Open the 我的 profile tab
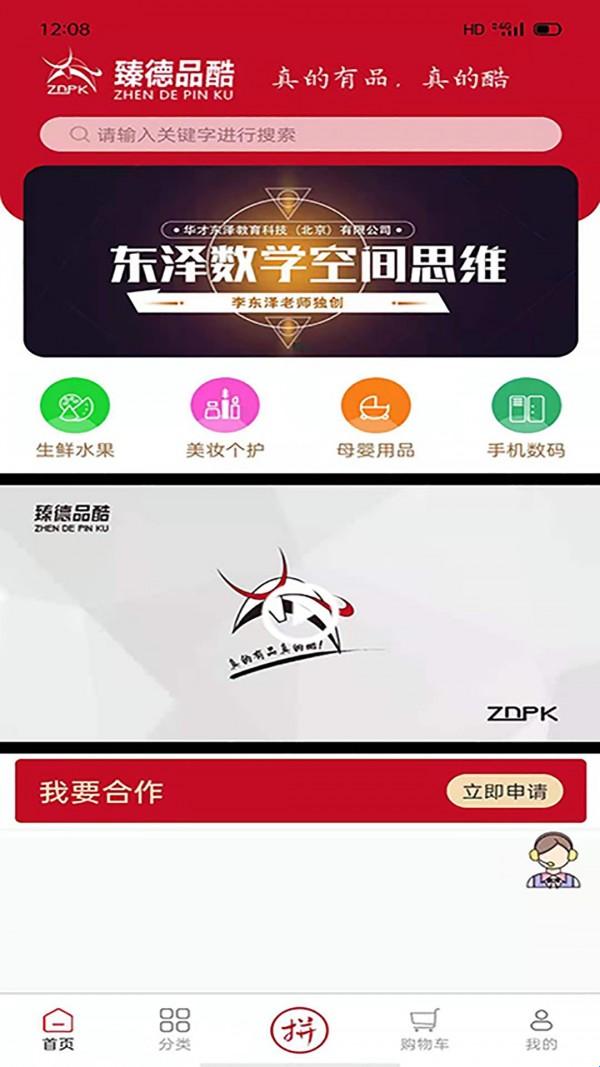The height and width of the screenshot is (1067, 600). click(x=541, y=1029)
